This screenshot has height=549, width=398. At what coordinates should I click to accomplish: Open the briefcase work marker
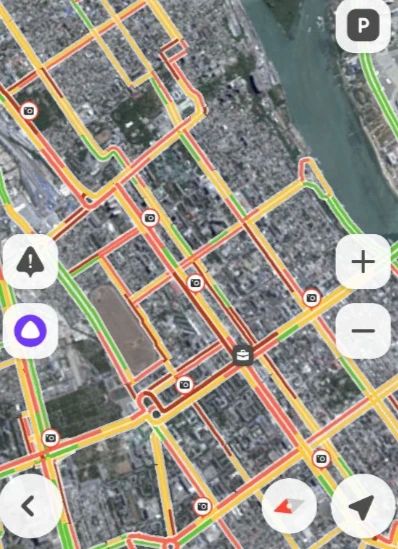[244, 356]
